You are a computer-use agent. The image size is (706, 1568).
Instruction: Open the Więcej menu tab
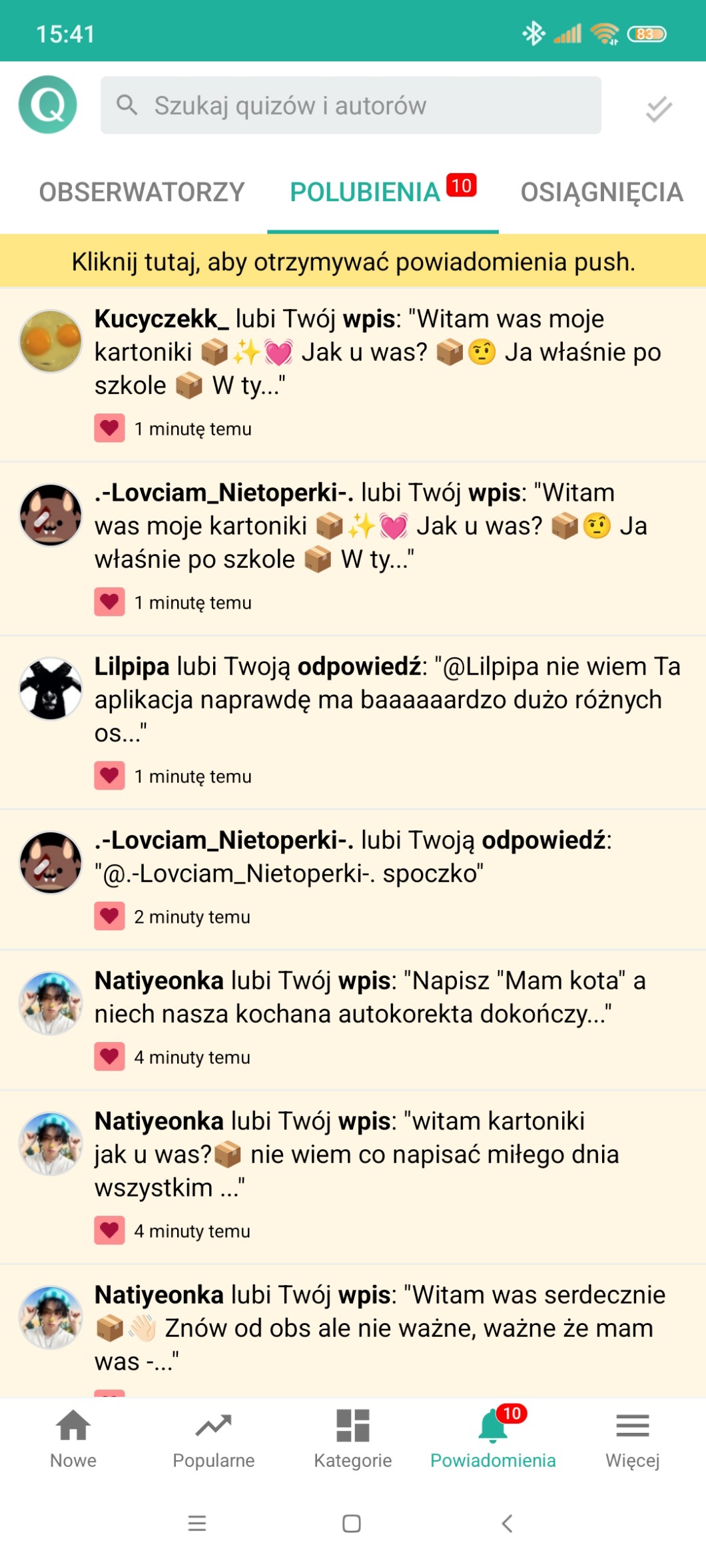click(x=632, y=1439)
